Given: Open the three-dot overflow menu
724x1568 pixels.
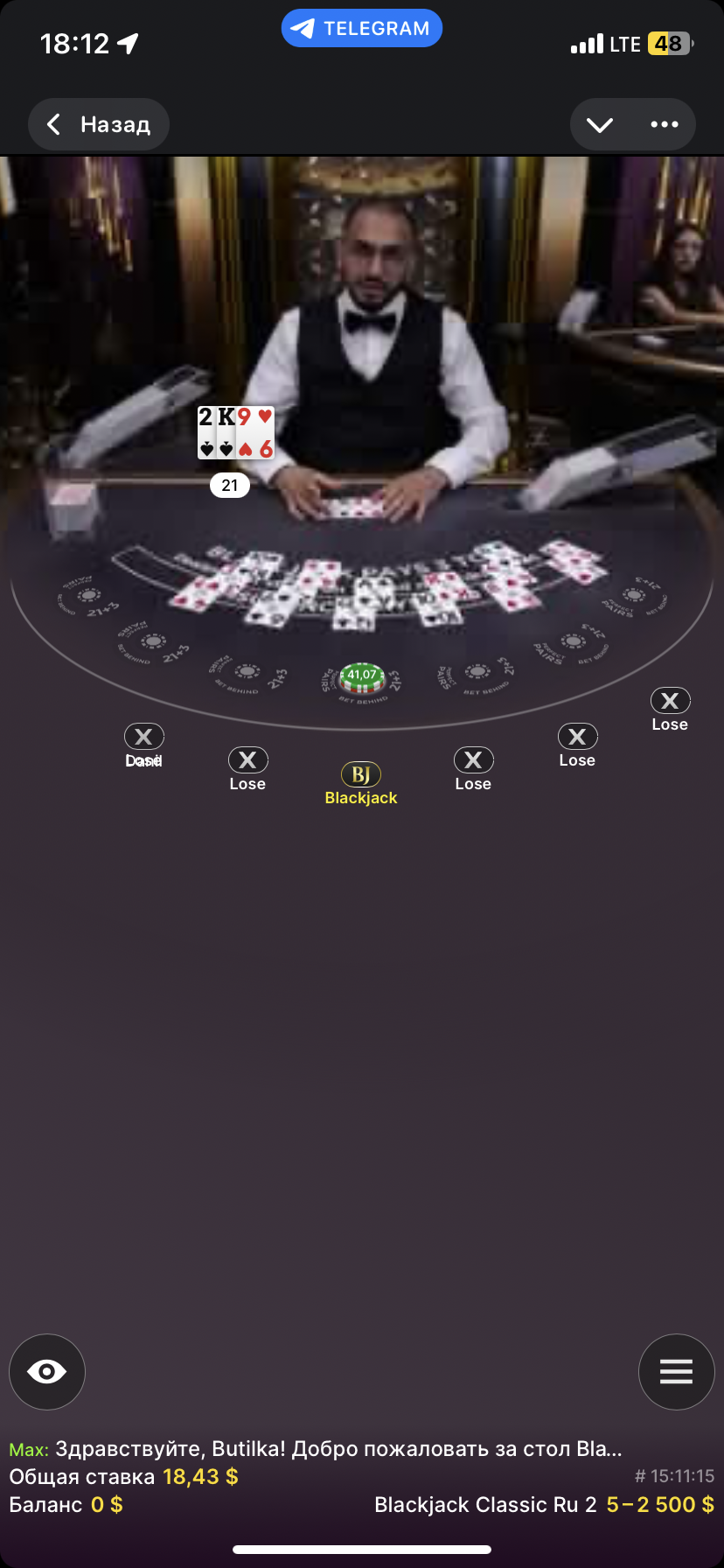Looking at the screenshot, I should pos(665,125).
